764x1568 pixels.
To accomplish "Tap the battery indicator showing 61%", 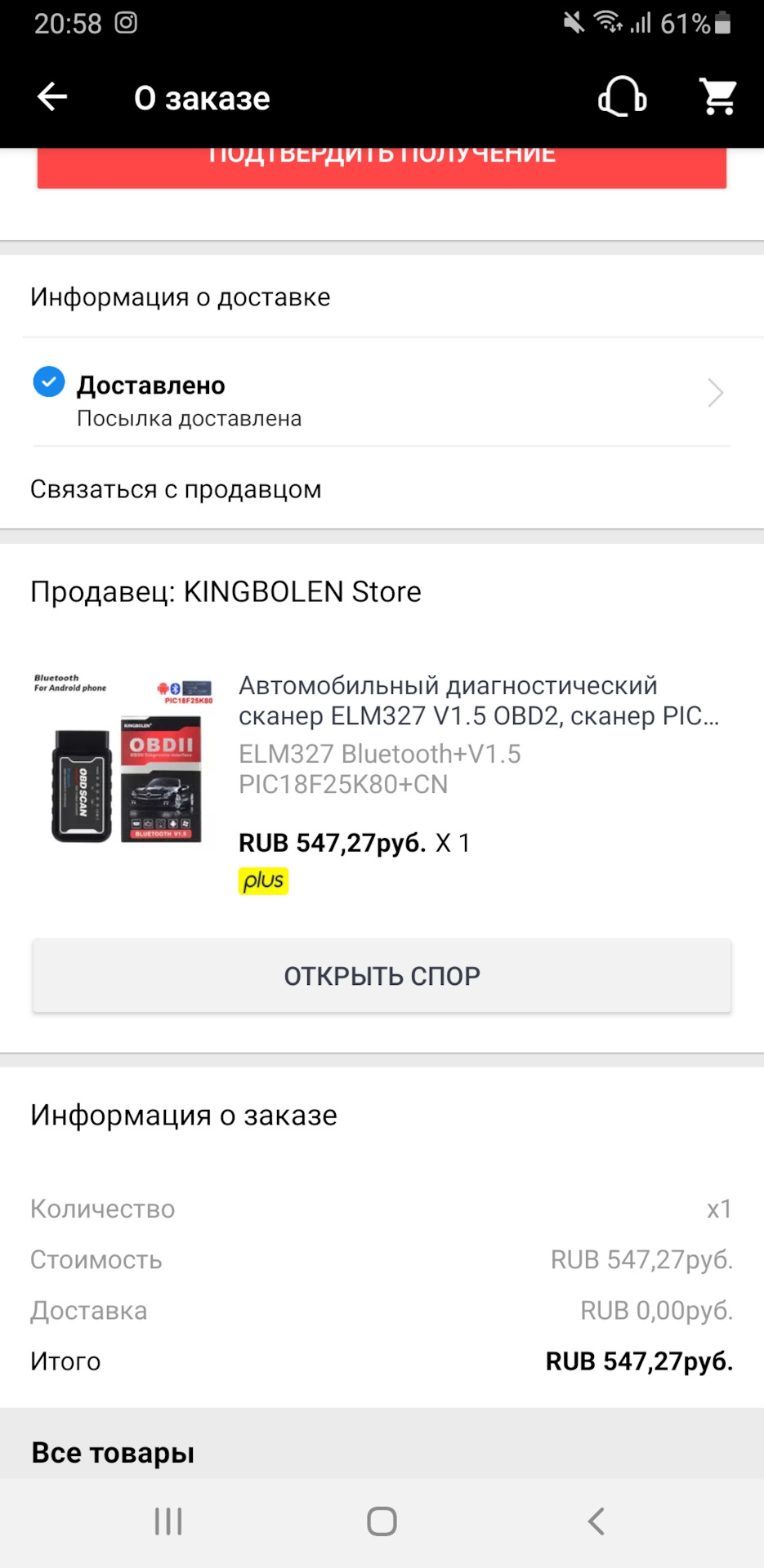I will [693, 24].
